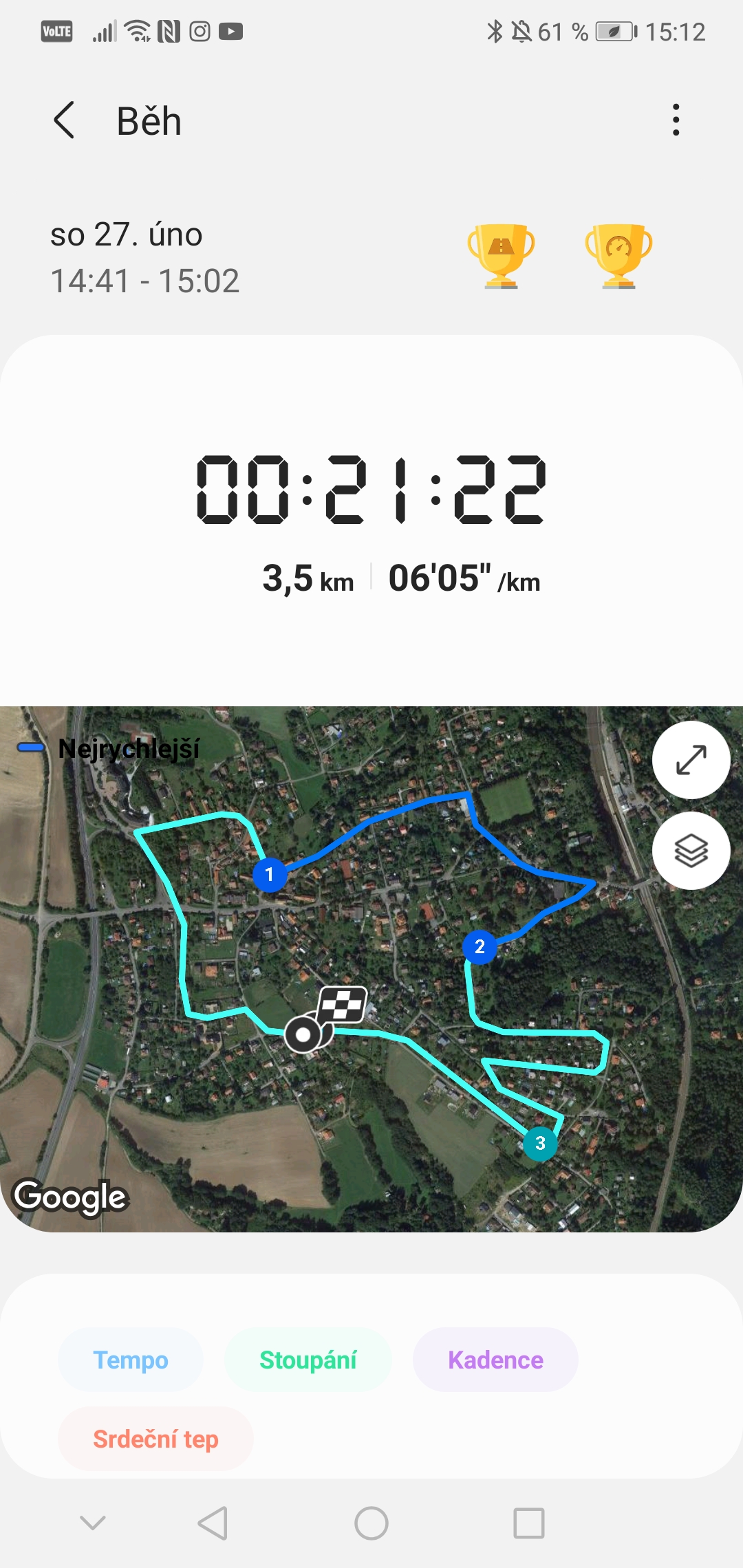Image resolution: width=743 pixels, height=1568 pixels.
Task: Expand the map to full screen
Action: click(691, 760)
